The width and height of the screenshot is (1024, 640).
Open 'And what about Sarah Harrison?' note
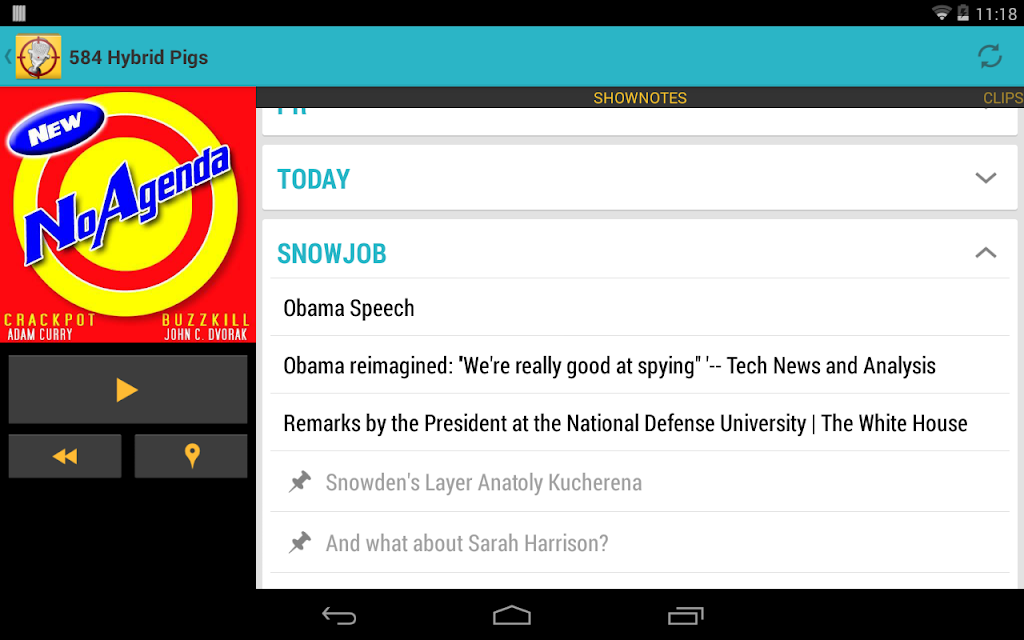coord(639,543)
